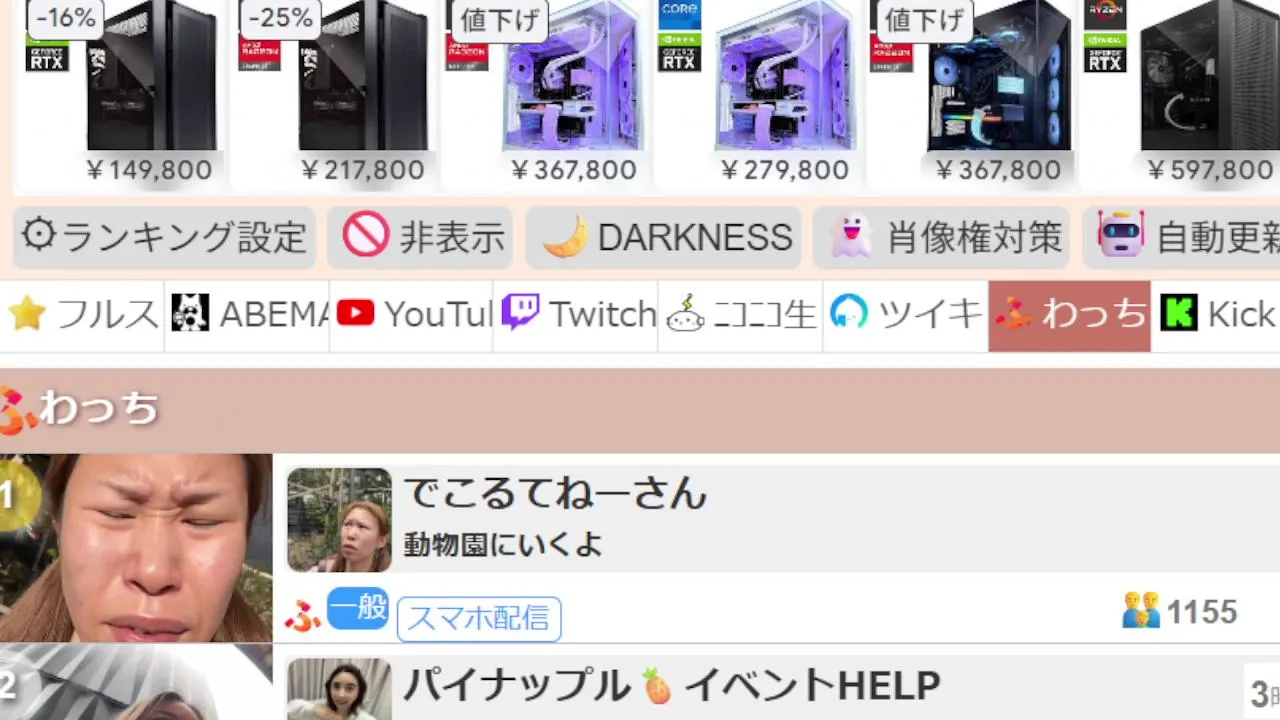The image size is (1280, 720).
Task: Open パイナップル イベントHELP stream
Action: [670, 686]
